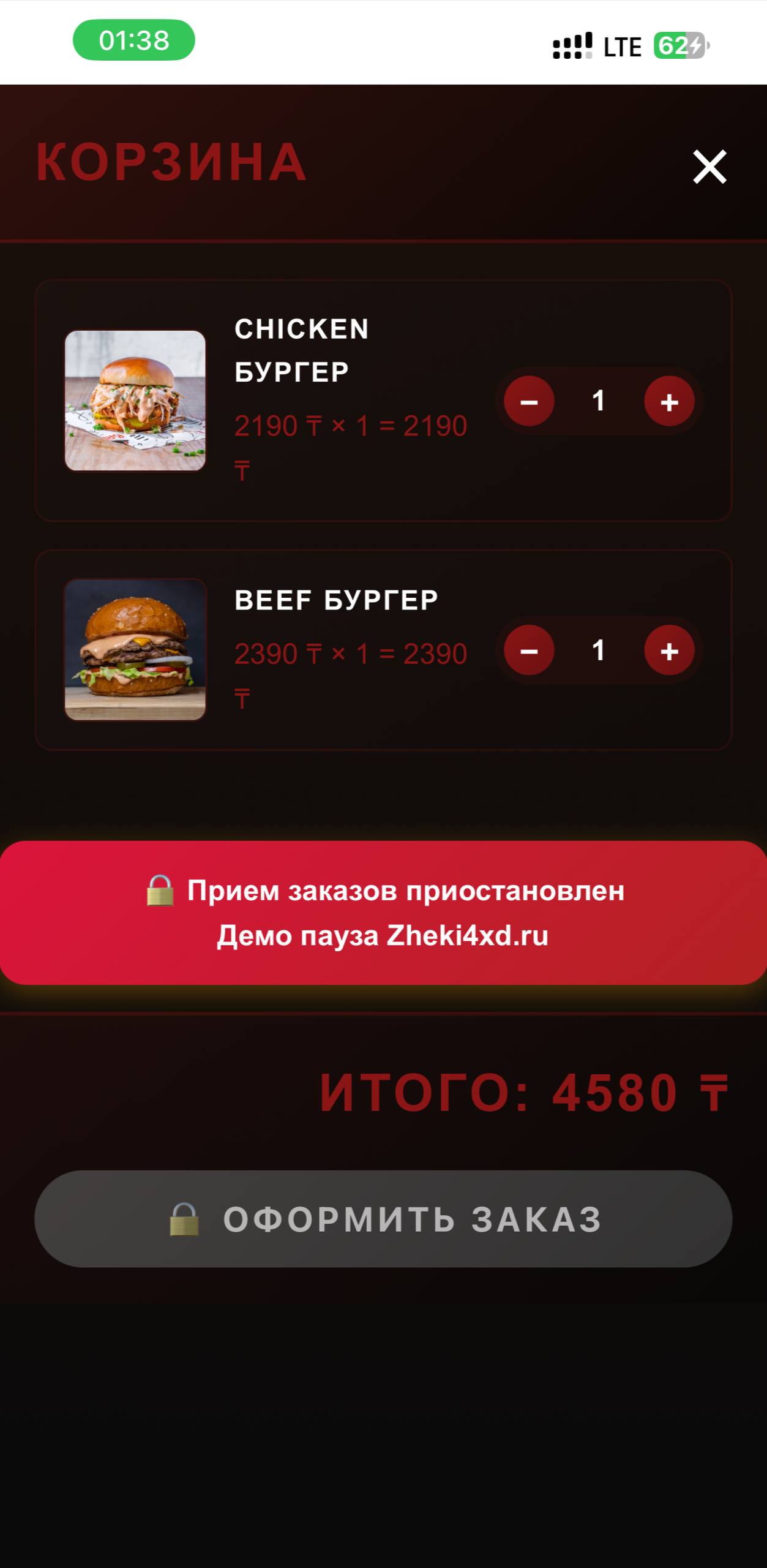Decrease quantity of BEEF БУРГЕР
The width and height of the screenshot is (767, 1568).
(x=530, y=650)
